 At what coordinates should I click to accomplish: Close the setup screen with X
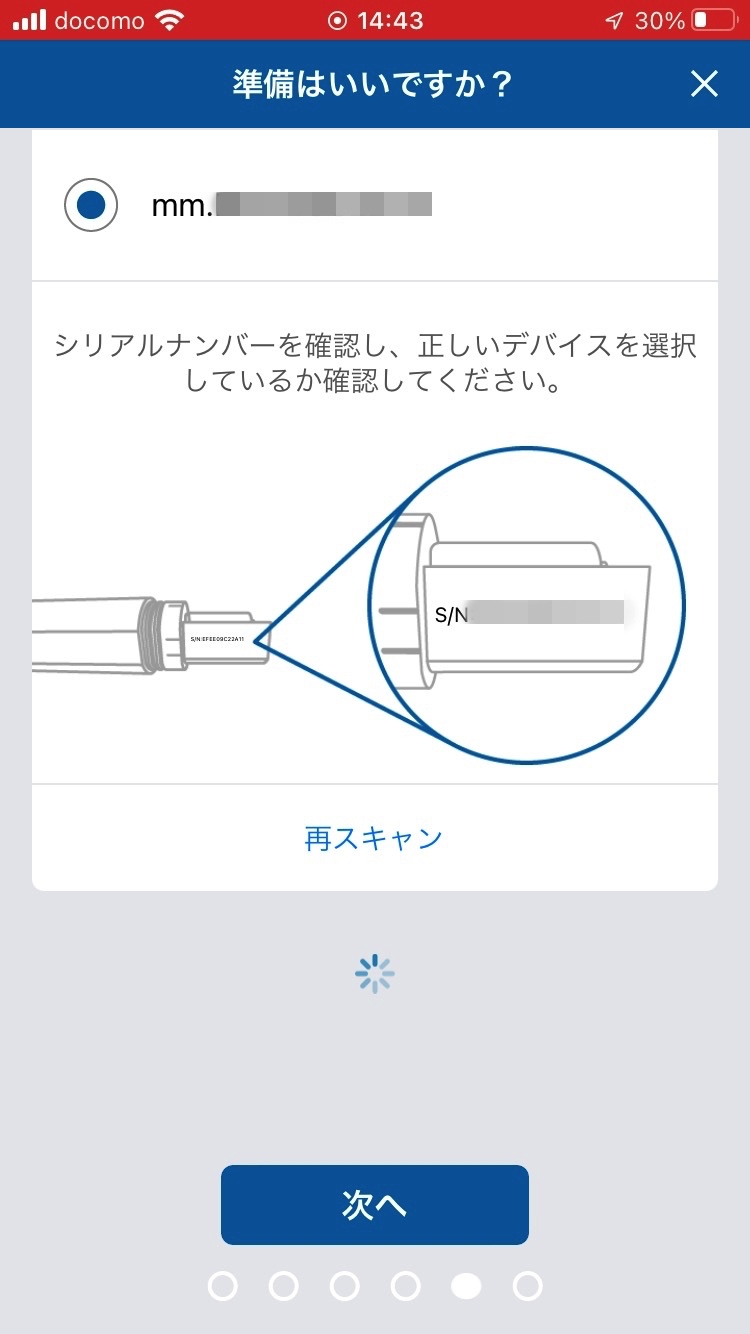[704, 84]
